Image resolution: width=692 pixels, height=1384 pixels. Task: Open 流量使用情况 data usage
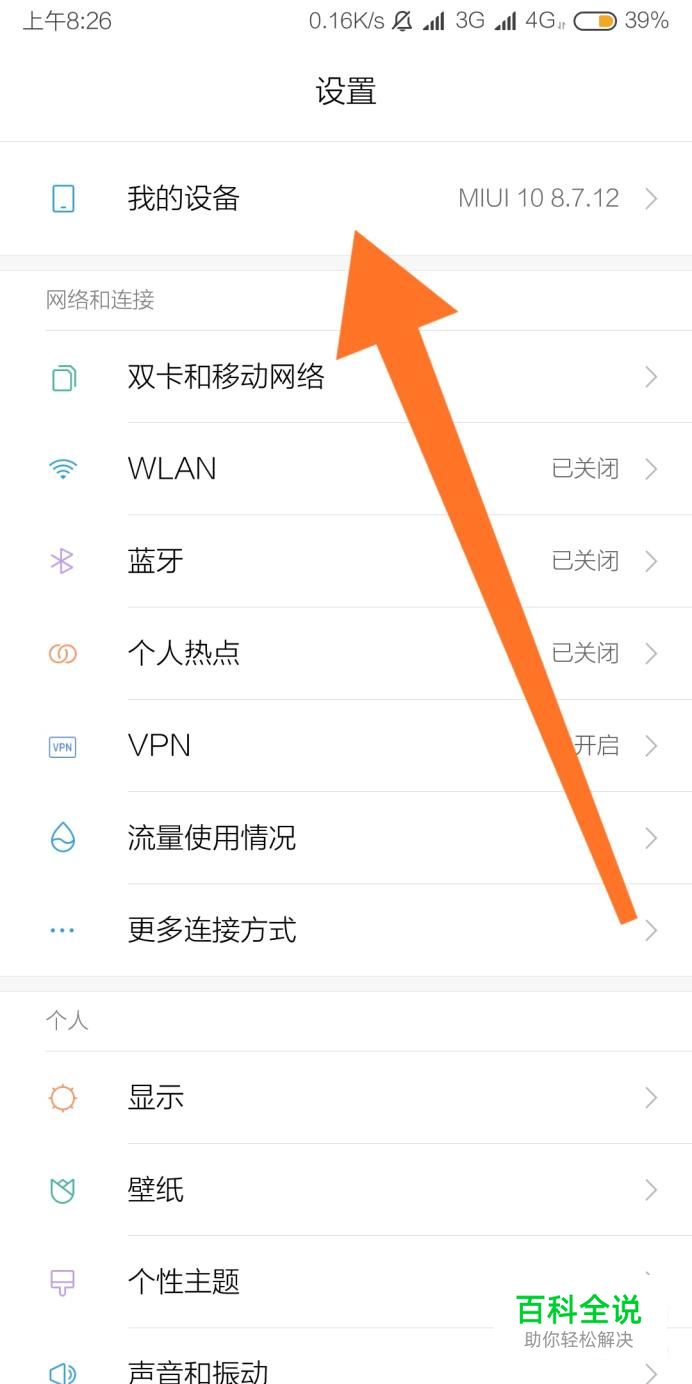pos(212,837)
